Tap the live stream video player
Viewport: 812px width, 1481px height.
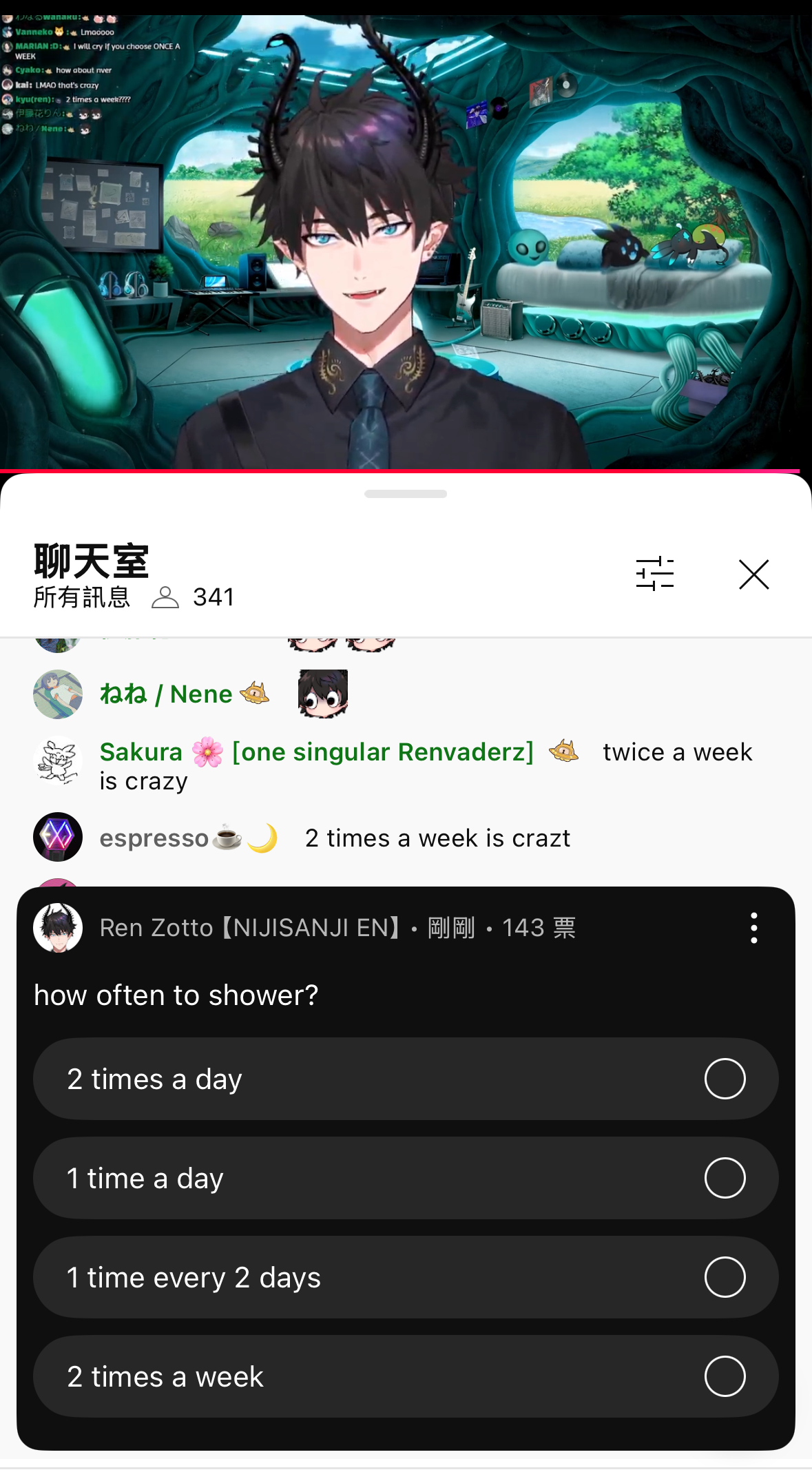pos(406,241)
